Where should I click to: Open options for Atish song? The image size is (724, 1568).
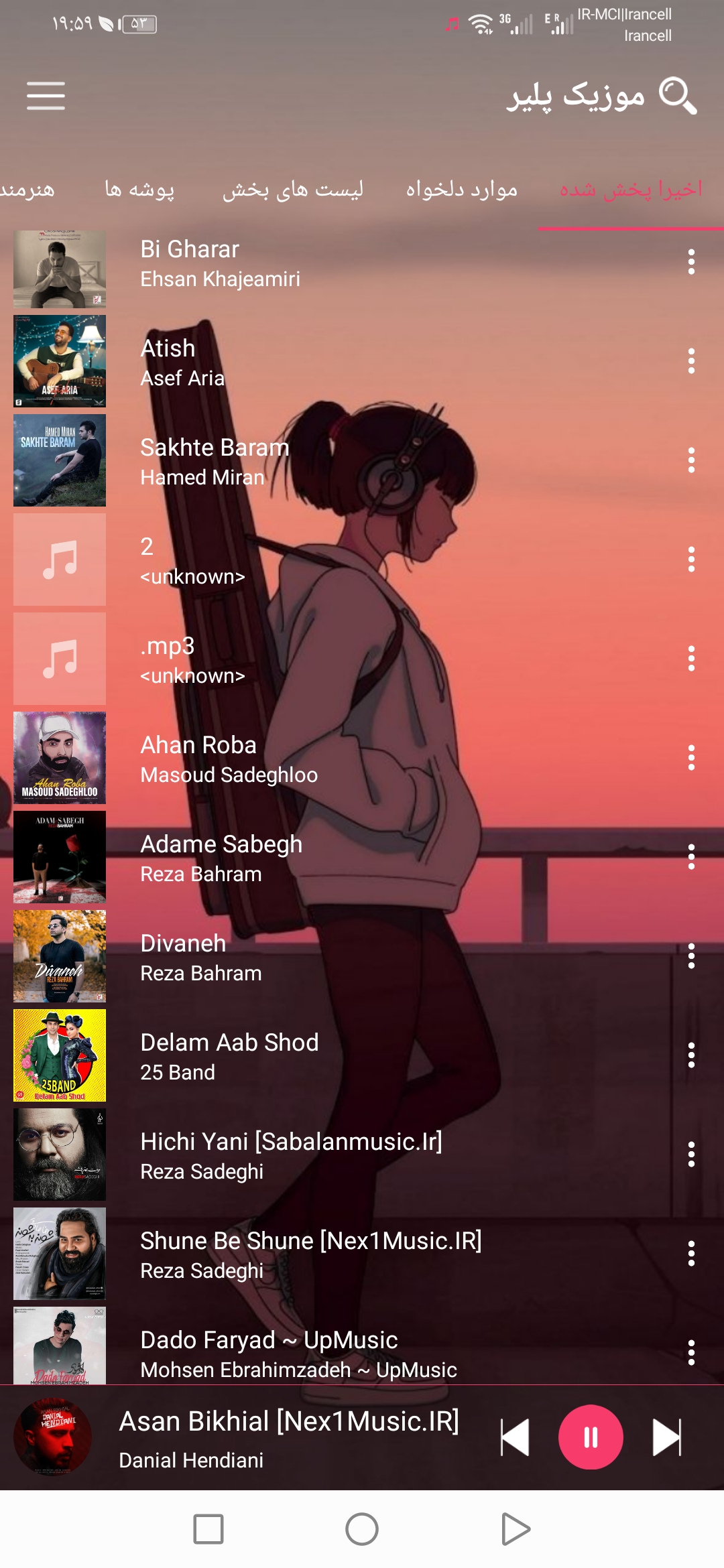click(690, 361)
